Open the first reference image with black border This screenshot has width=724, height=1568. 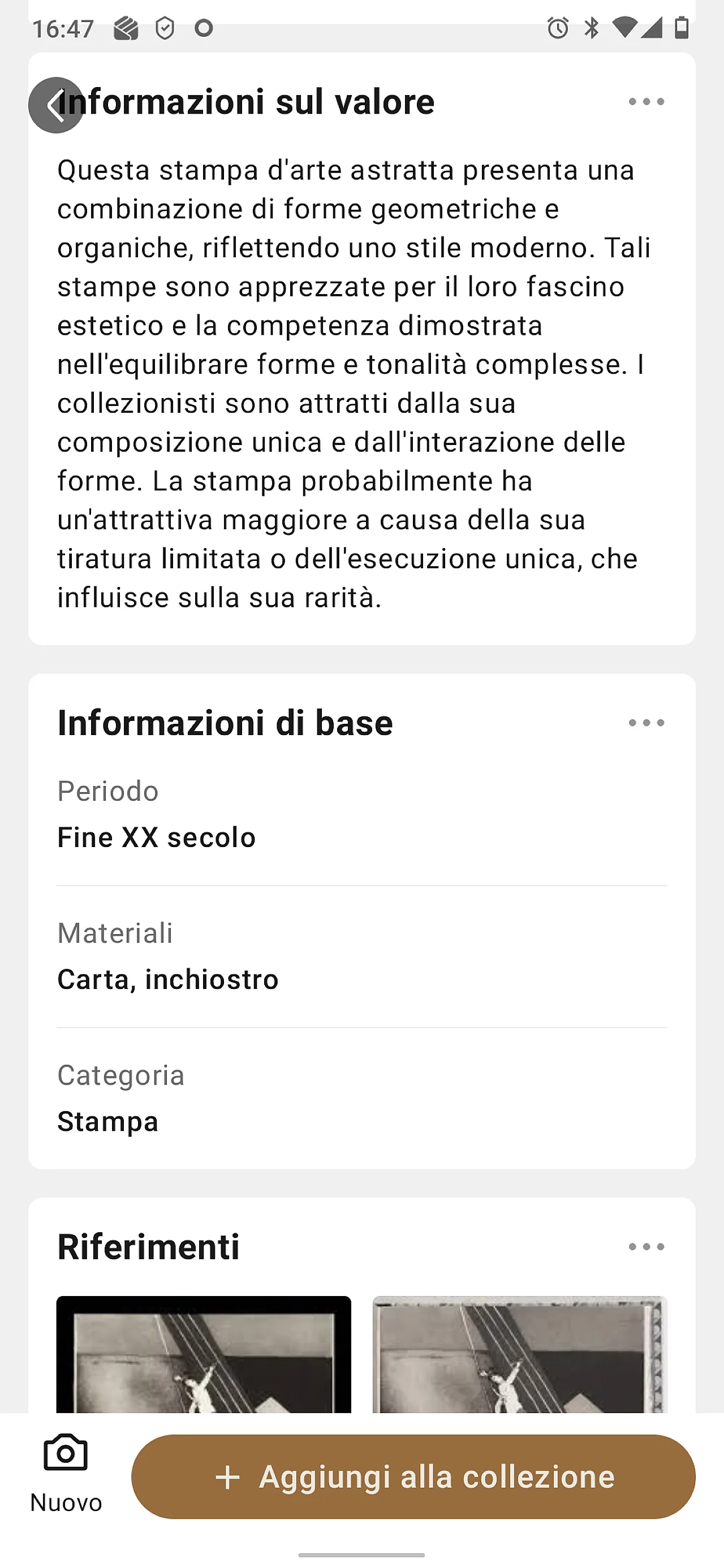pyautogui.click(x=204, y=1354)
